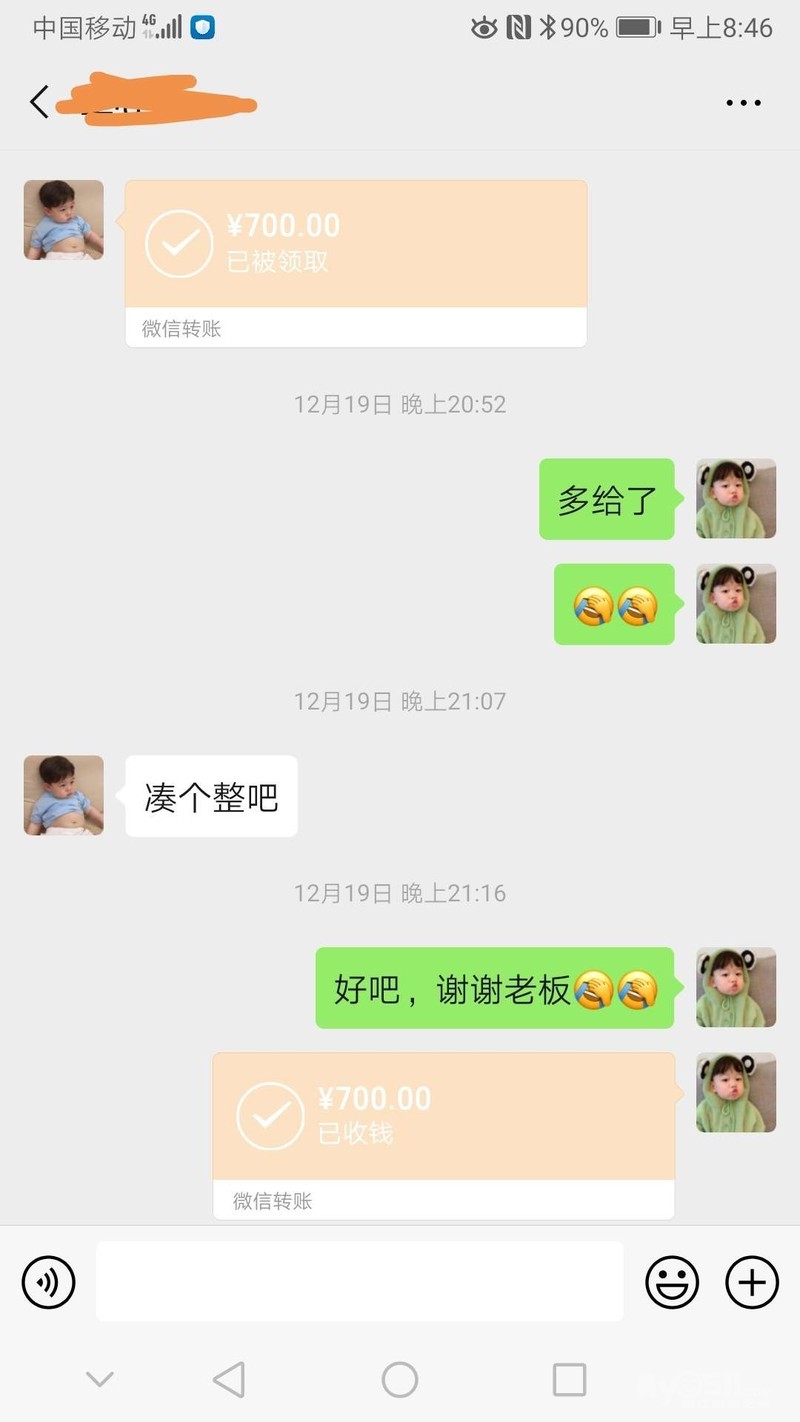Open the received ¥700.00 transfer marked 已被领取
Viewport: 800px width, 1422px height.
[355, 245]
